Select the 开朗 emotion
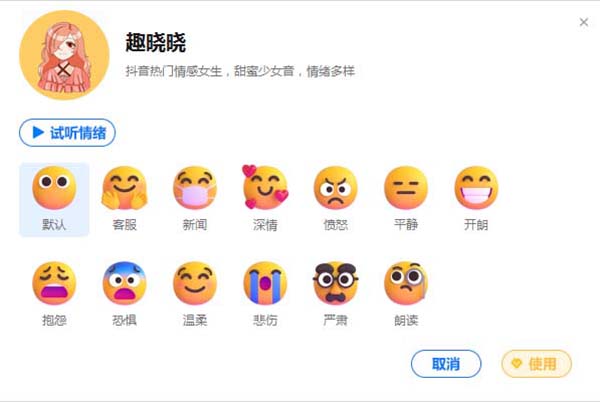600x402 pixels. click(x=476, y=198)
